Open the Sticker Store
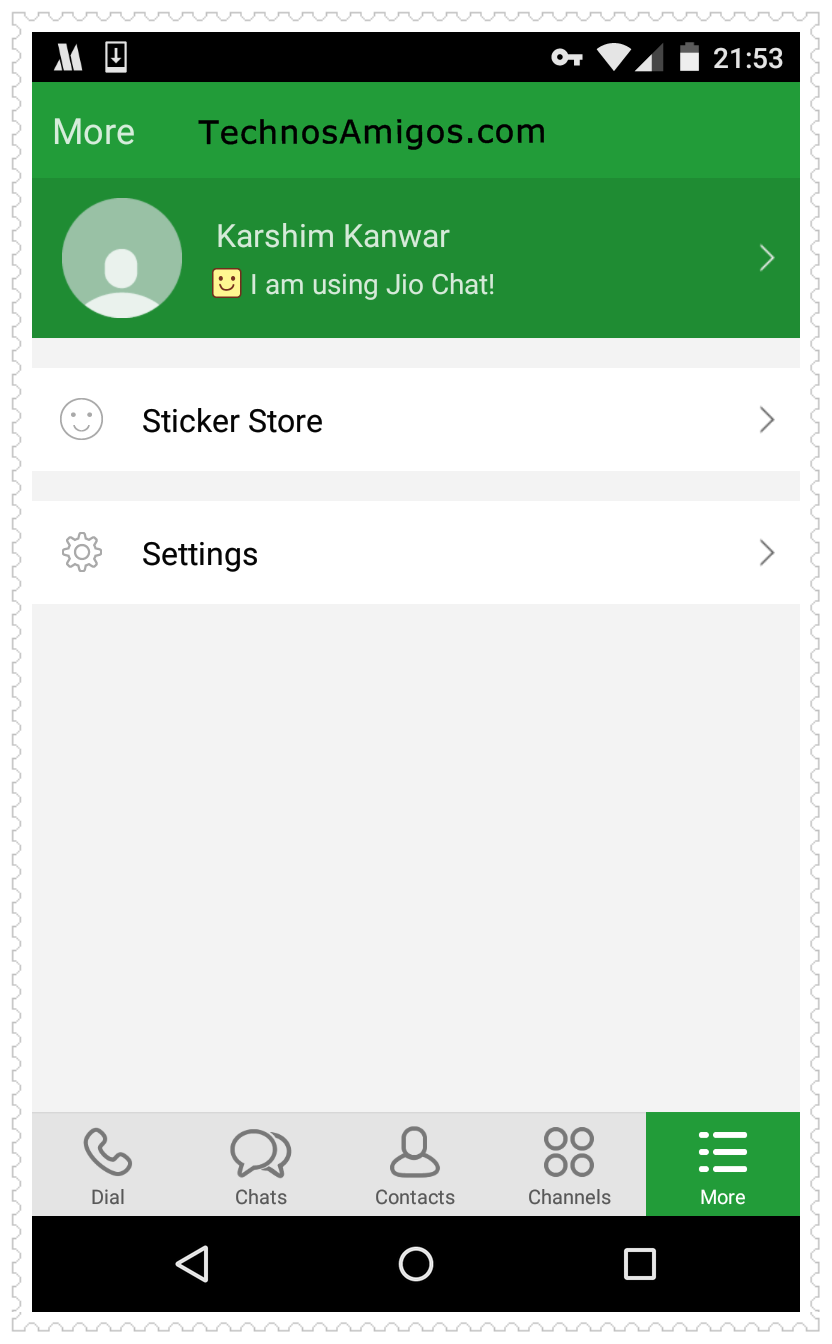Image resolution: width=832 pixels, height=1344 pixels. pos(416,420)
